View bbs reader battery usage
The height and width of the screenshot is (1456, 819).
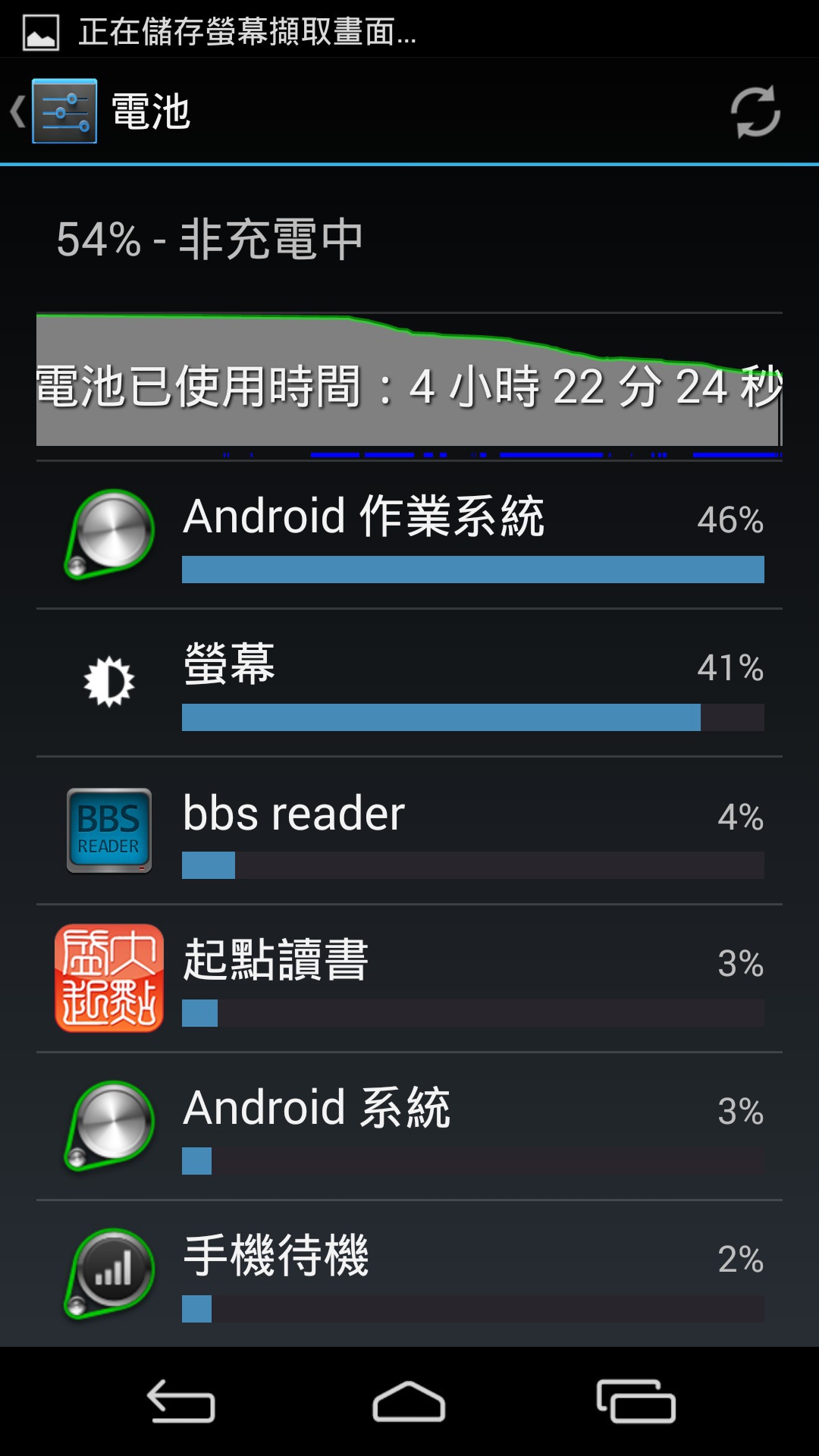point(409,830)
